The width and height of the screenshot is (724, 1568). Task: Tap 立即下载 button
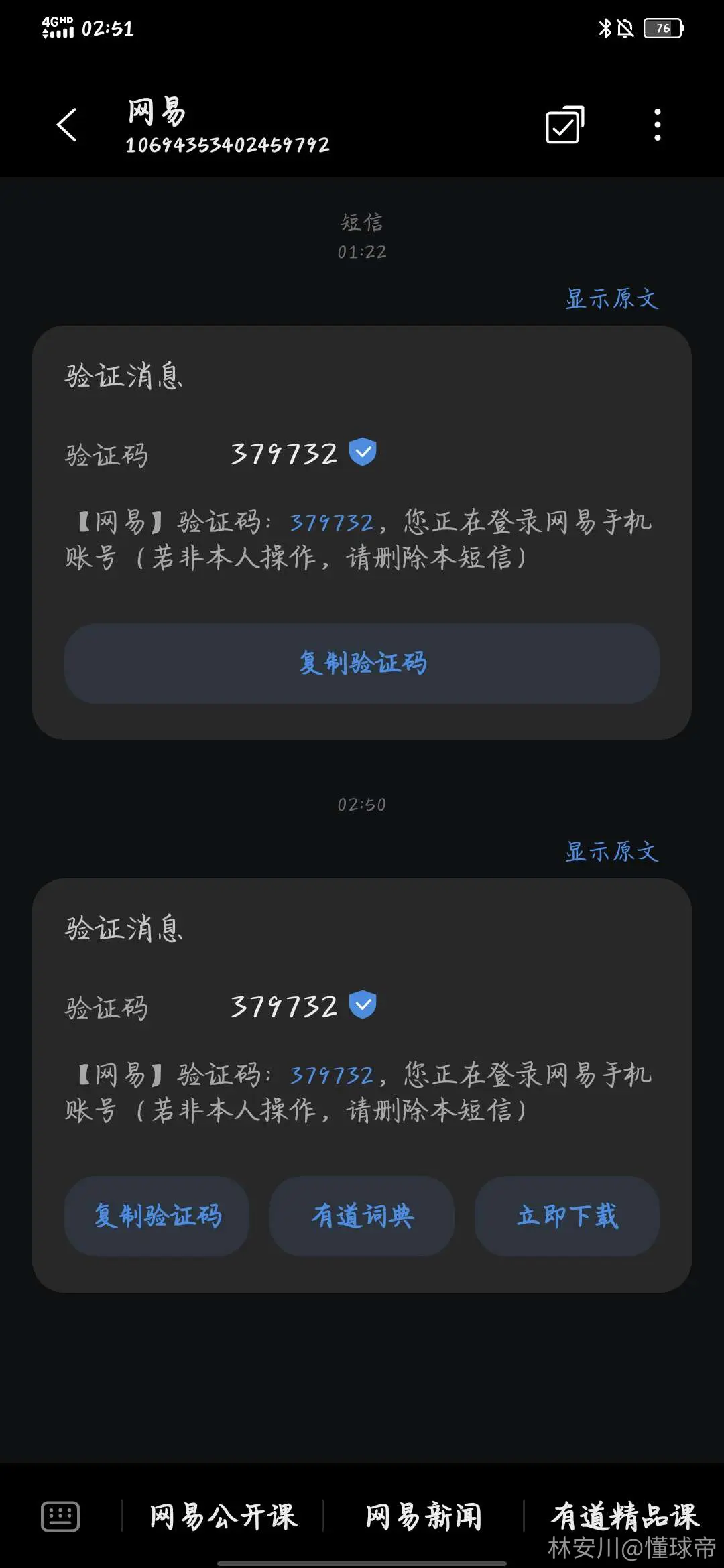pos(567,1216)
